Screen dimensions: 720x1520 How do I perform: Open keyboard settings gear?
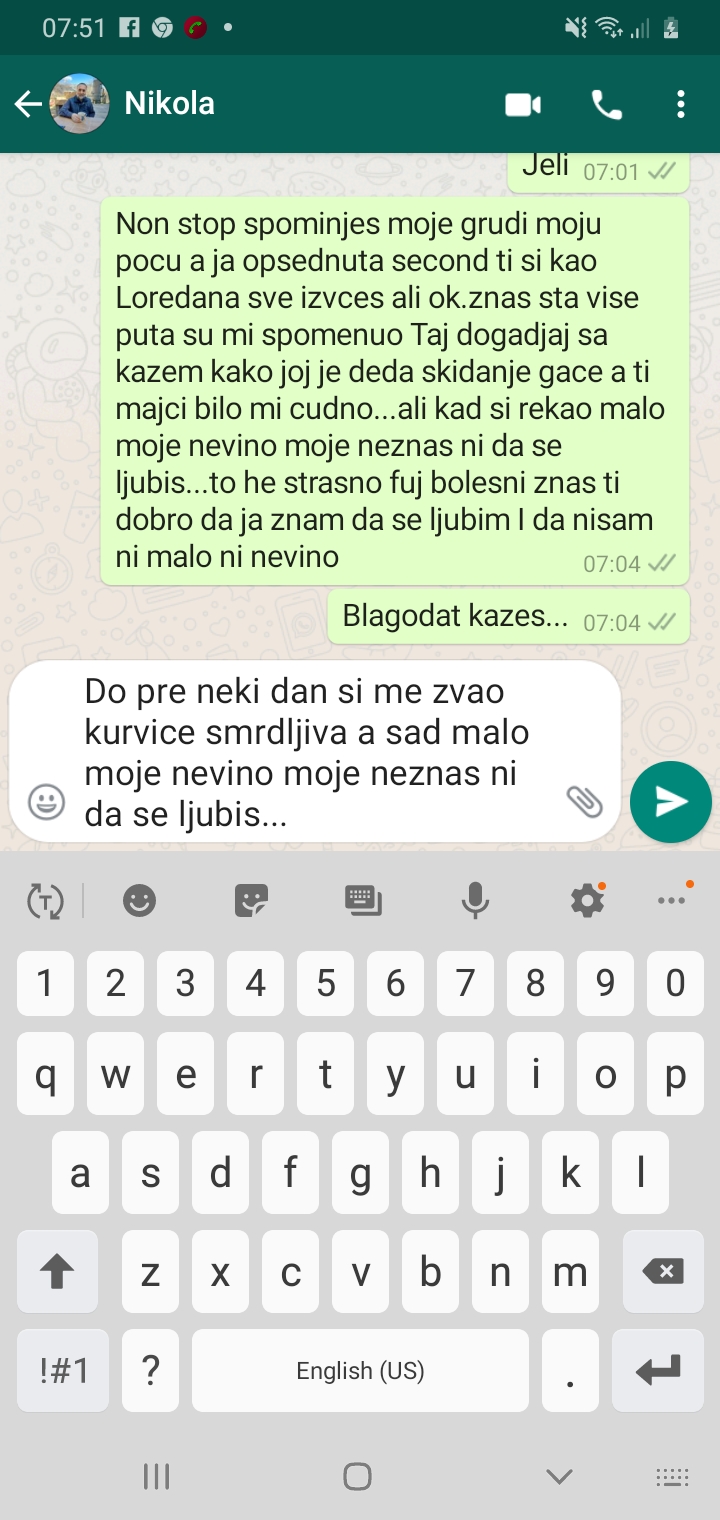(x=587, y=901)
